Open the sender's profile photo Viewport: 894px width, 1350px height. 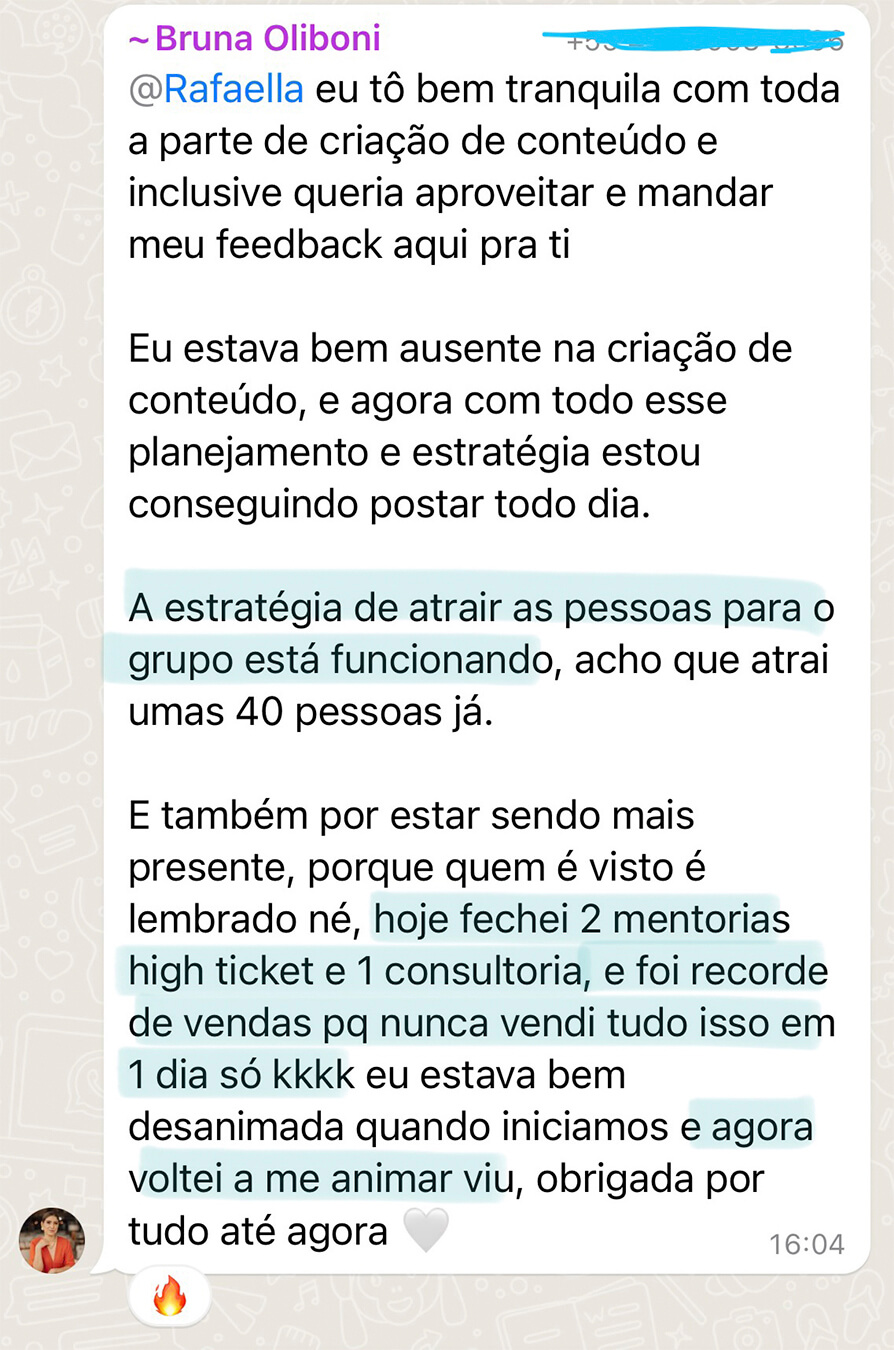pyautogui.click(x=52, y=1240)
